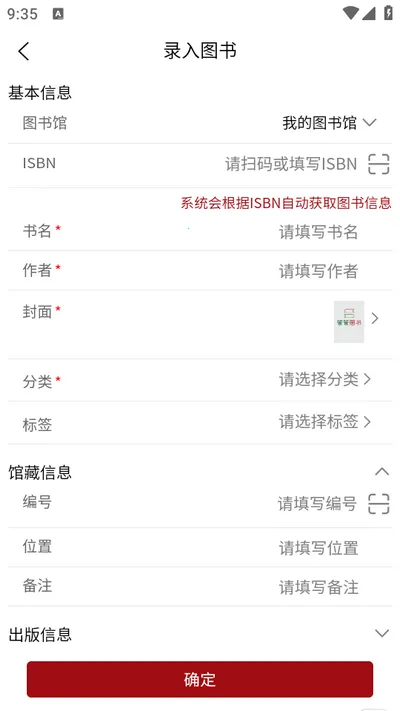The image size is (400, 711).
Task: Select tags via 请选择标签
Action: coord(325,422)
